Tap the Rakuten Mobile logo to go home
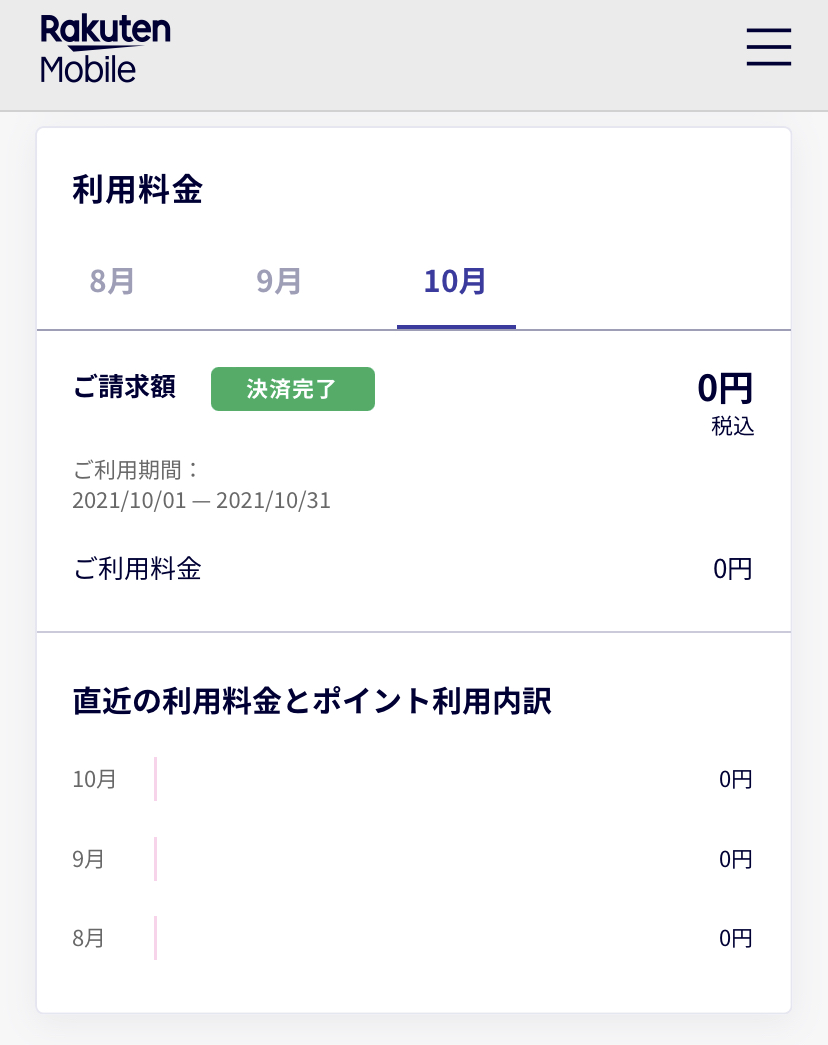Image resolution: width=828 pixels, height=1045 pixels. 105,49
